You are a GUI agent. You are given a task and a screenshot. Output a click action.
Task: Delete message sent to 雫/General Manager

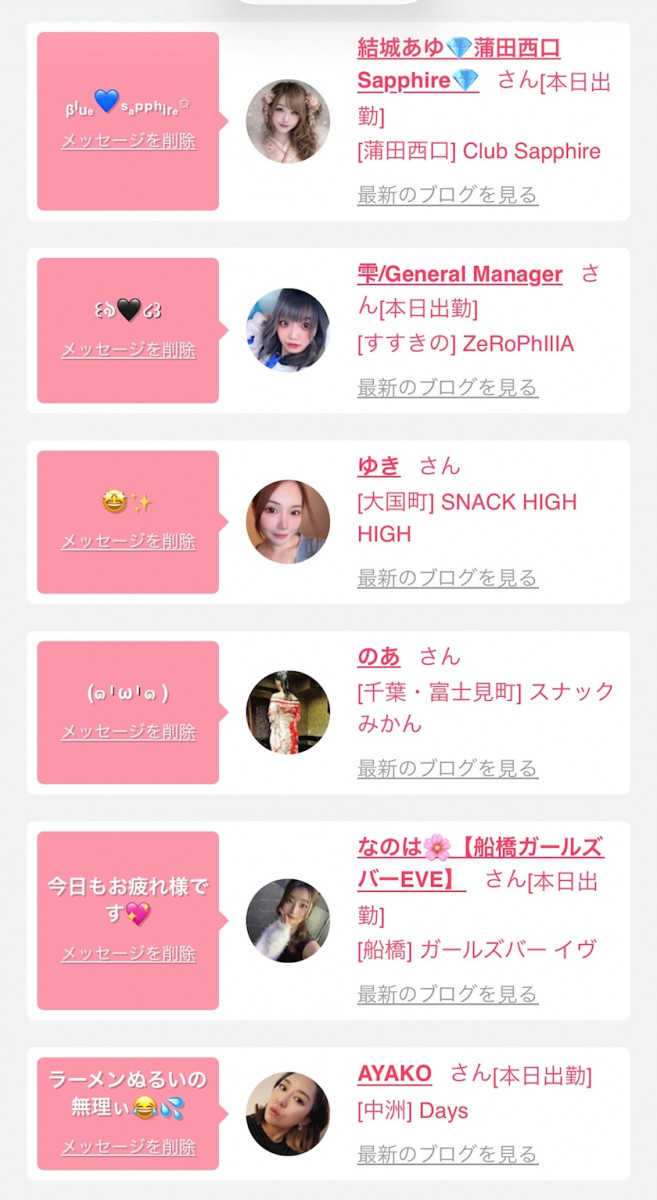(x=128, y=350)
